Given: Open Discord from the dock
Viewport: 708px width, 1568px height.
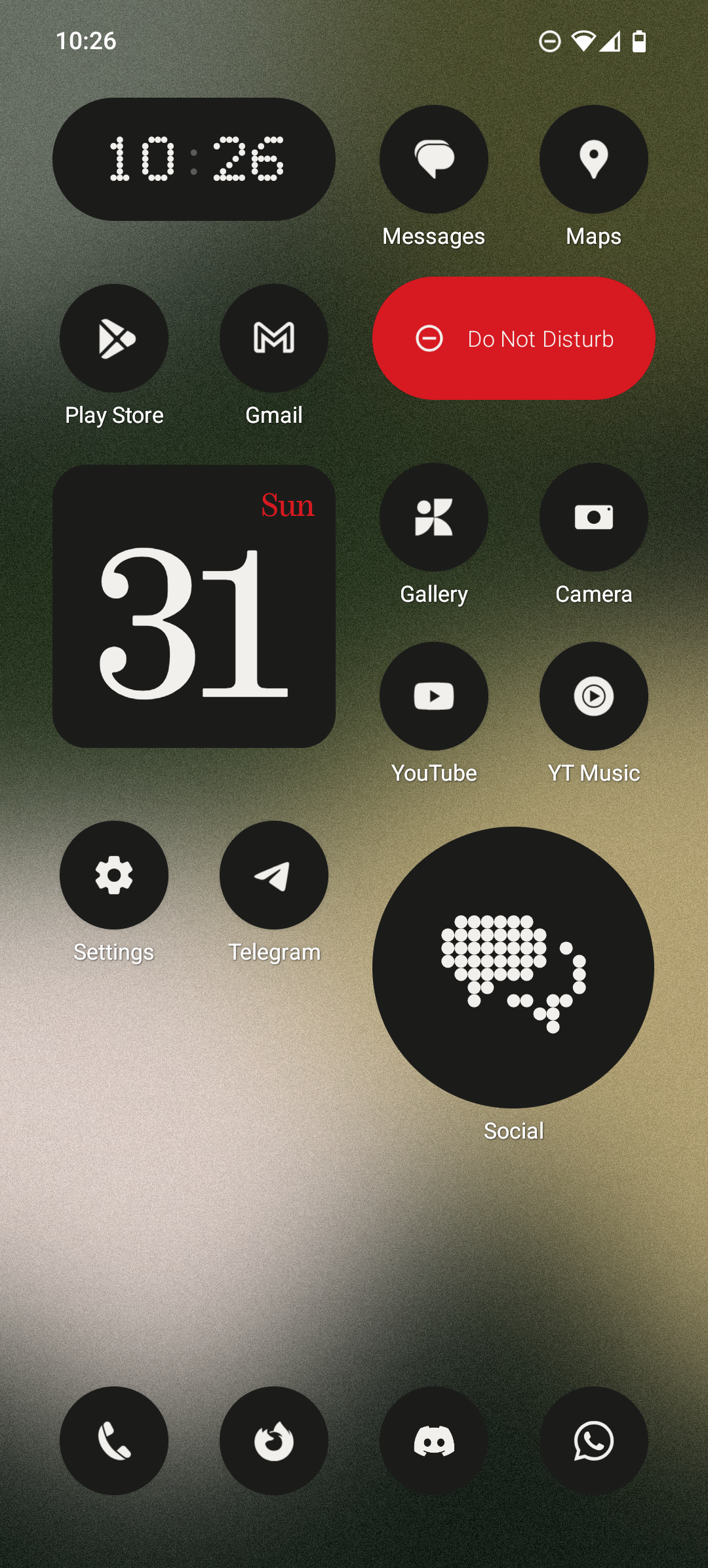Looking at the screenshot, I should coord(433,1441).
